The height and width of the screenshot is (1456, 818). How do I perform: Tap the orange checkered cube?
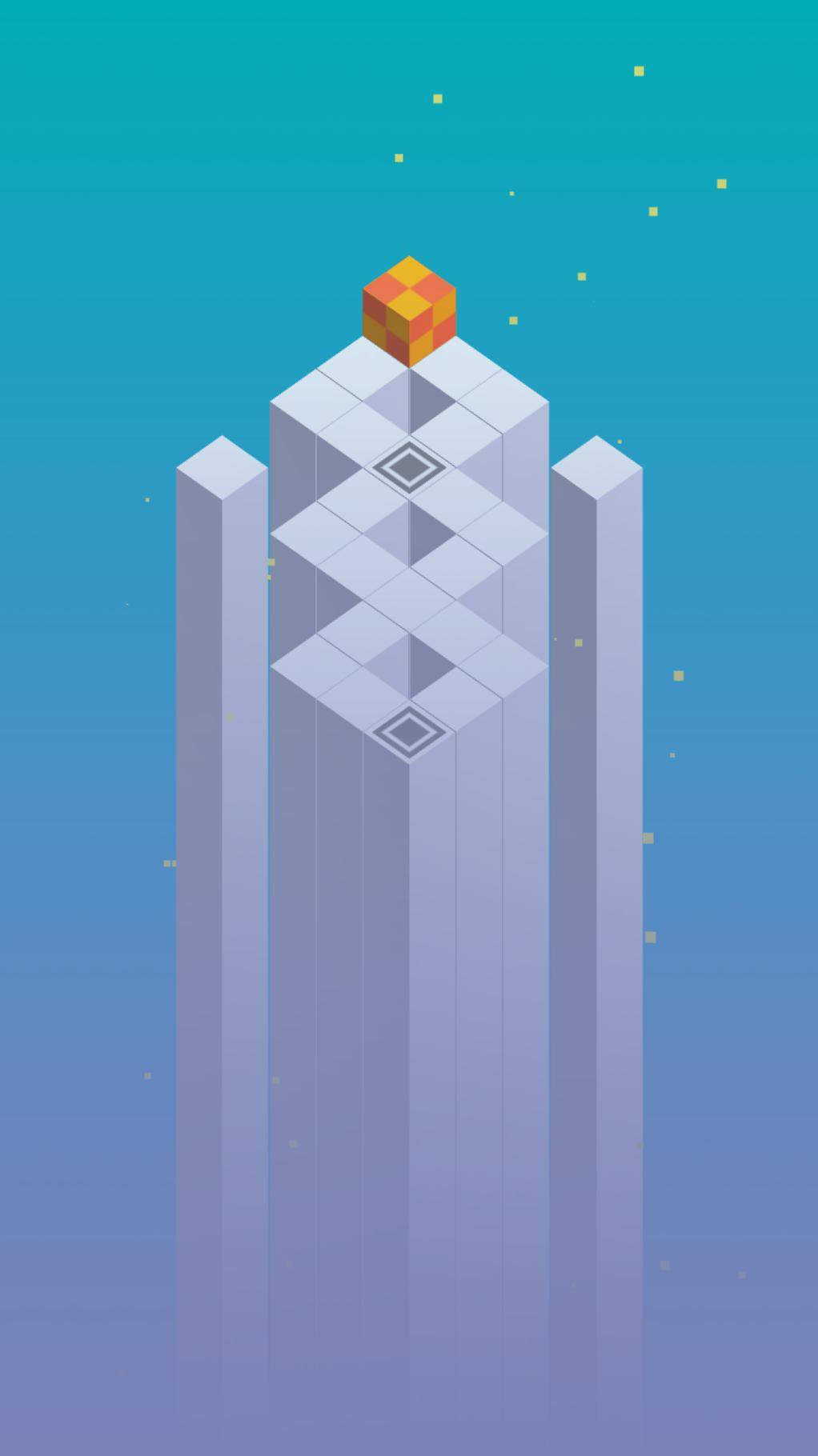[409, 312]
